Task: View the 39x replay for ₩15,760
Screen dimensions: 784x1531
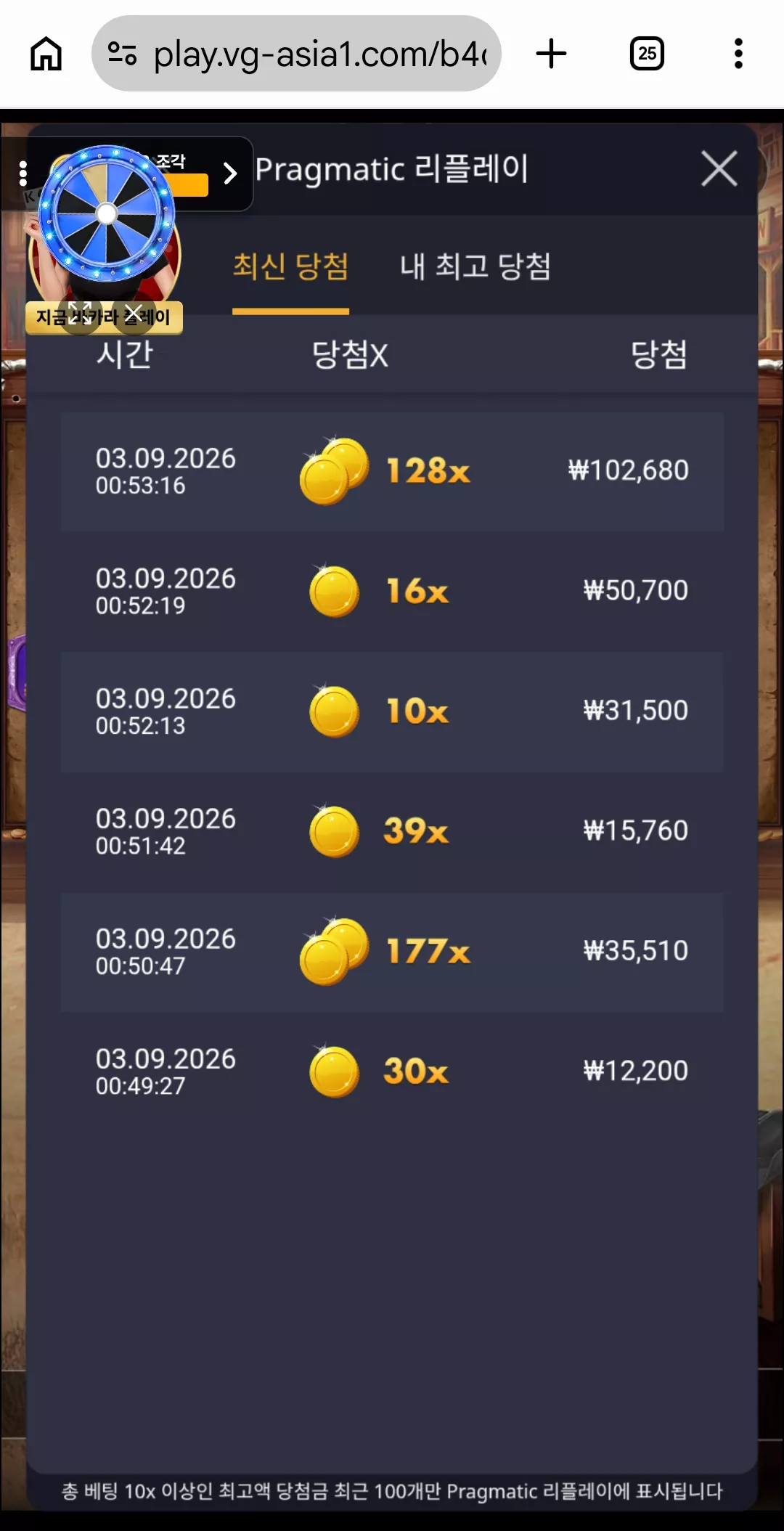Action: (392, 831)
